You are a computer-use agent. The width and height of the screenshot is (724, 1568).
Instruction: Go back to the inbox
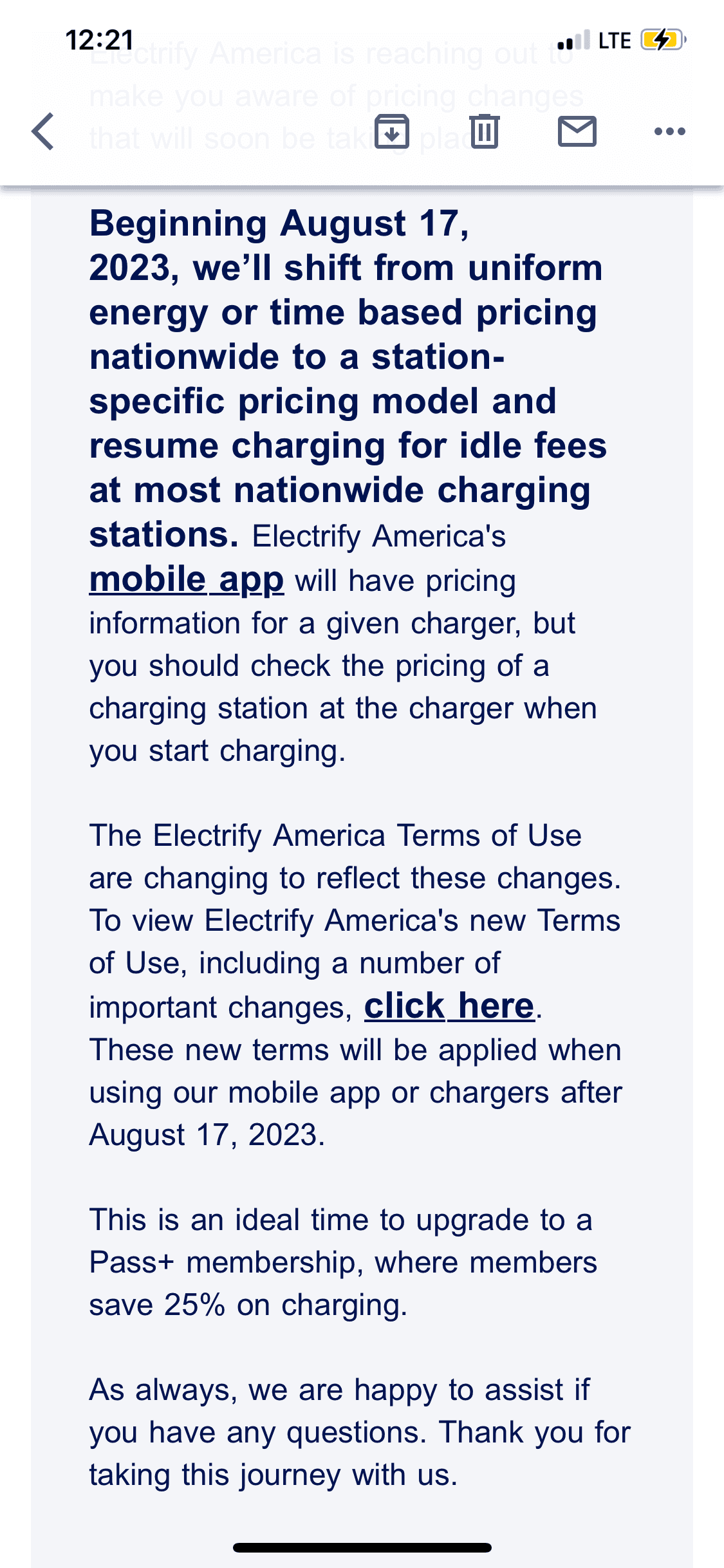coord(43,131)
